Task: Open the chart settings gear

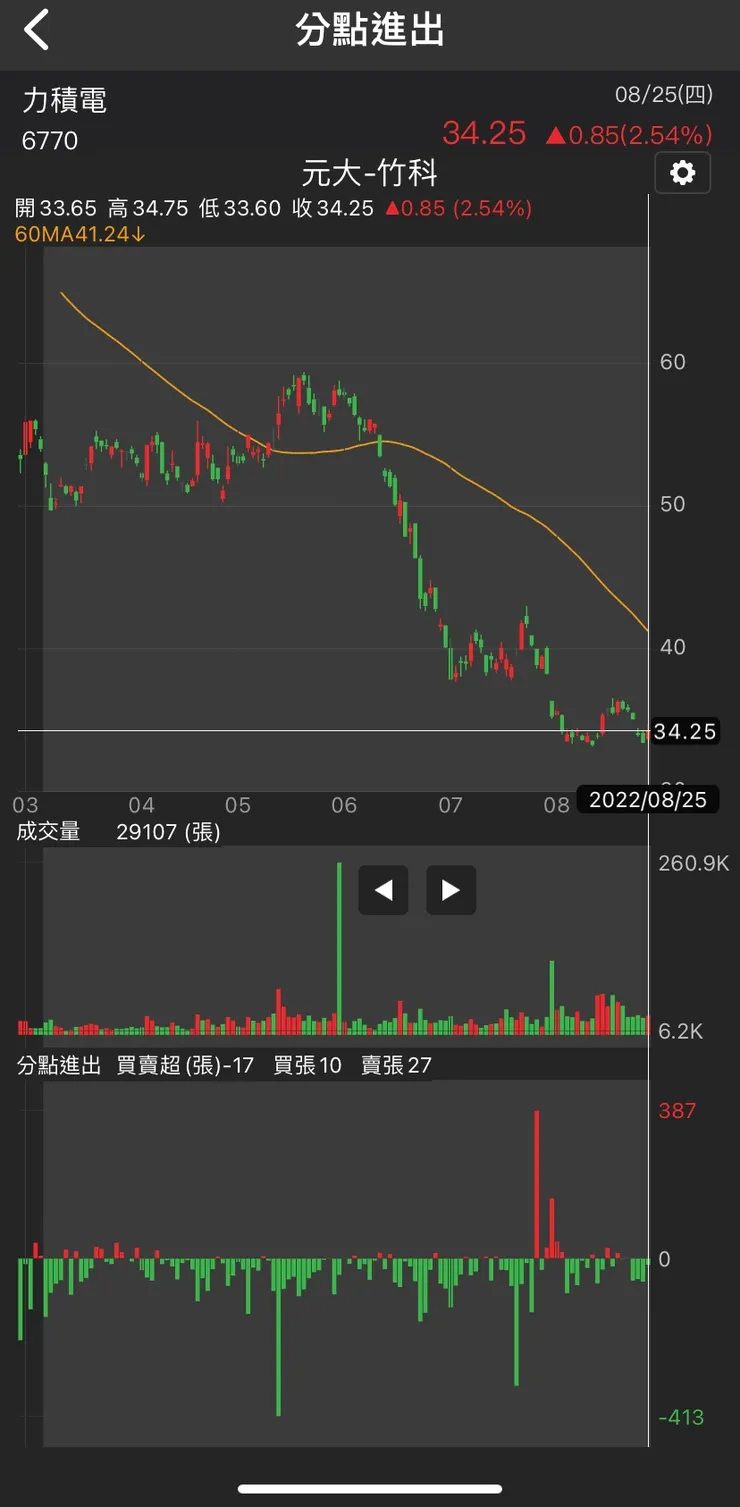Action: click(x=682, y=173)
